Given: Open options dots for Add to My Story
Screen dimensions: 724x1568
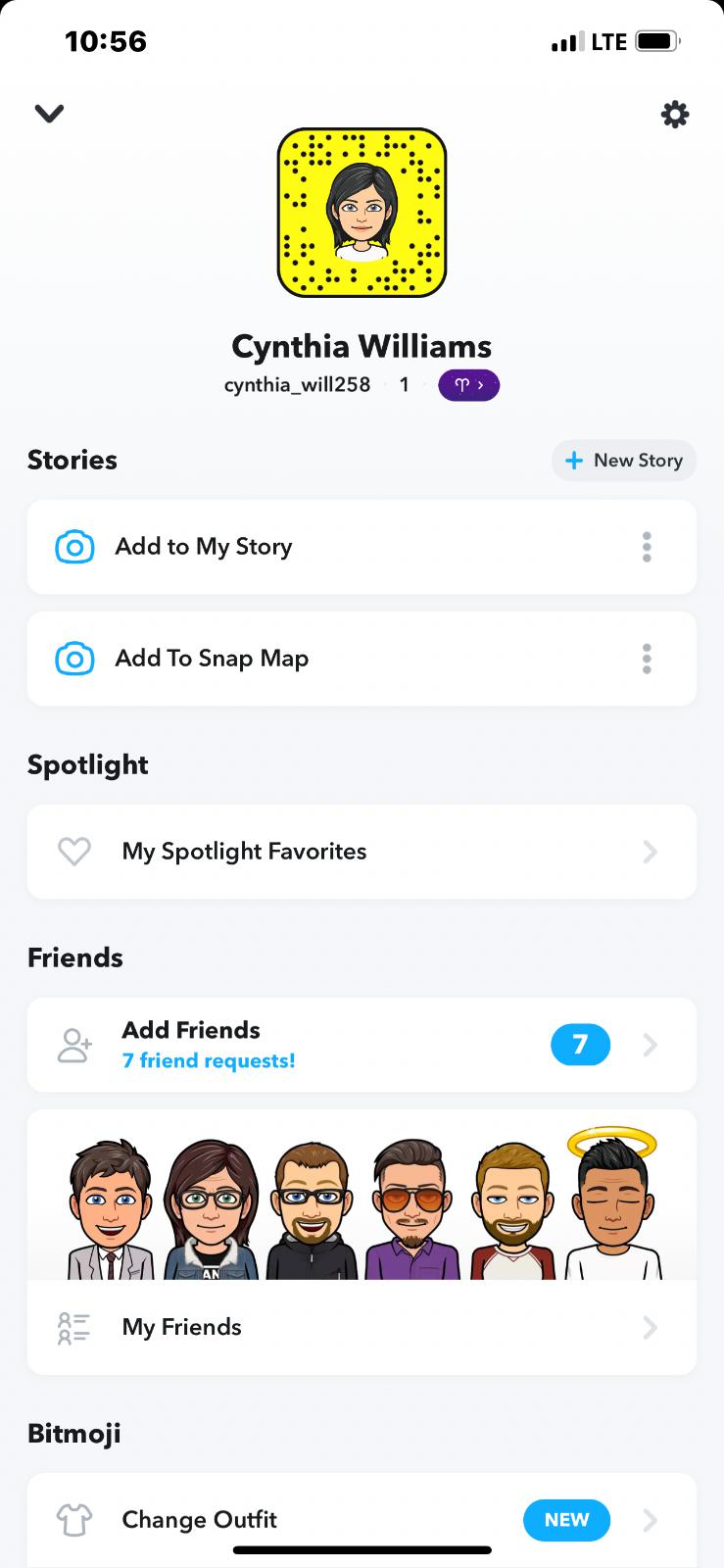Looking at the screenshot, I should [x=647, y=547].
